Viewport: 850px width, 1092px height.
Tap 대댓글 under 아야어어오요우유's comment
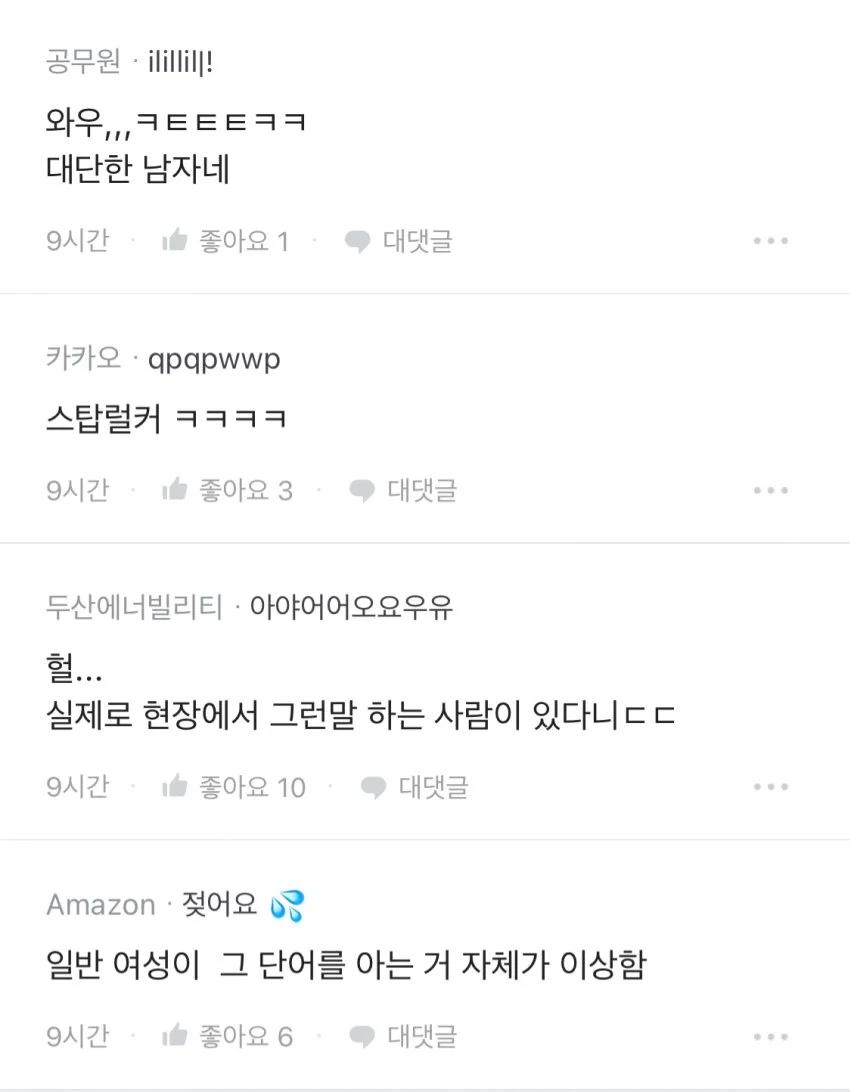click(414, 787)
